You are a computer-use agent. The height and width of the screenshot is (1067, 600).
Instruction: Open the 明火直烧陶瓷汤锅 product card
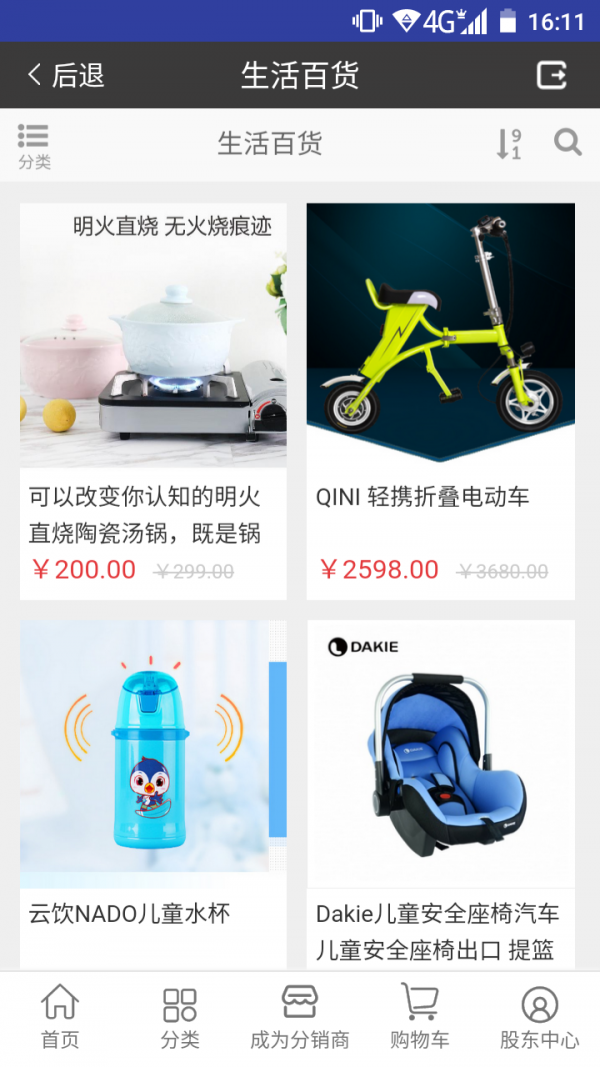pyautogui.click(x=153, y=400)
